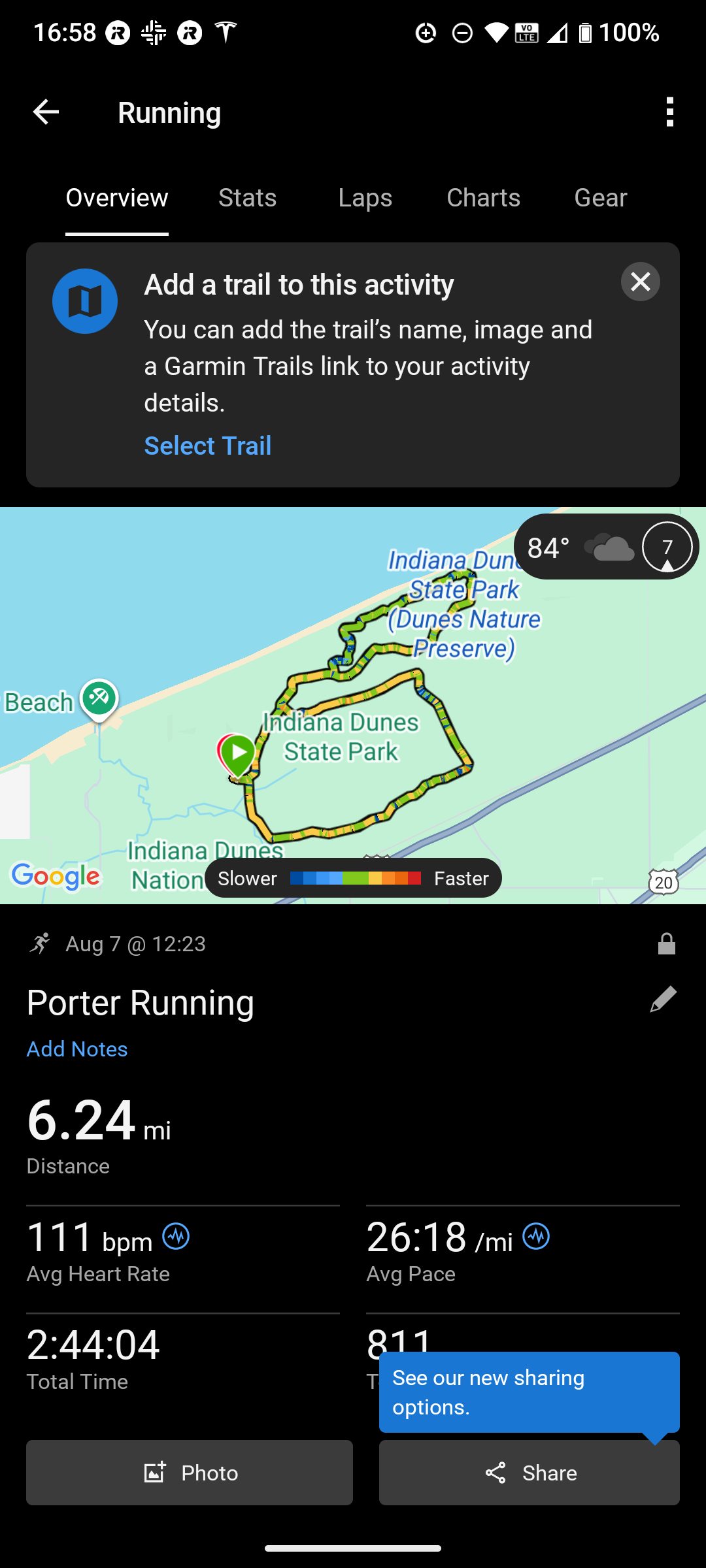Screen dimensions: 706x1568
Task: Tap the privacy lock icon
Action: (666, 944)
